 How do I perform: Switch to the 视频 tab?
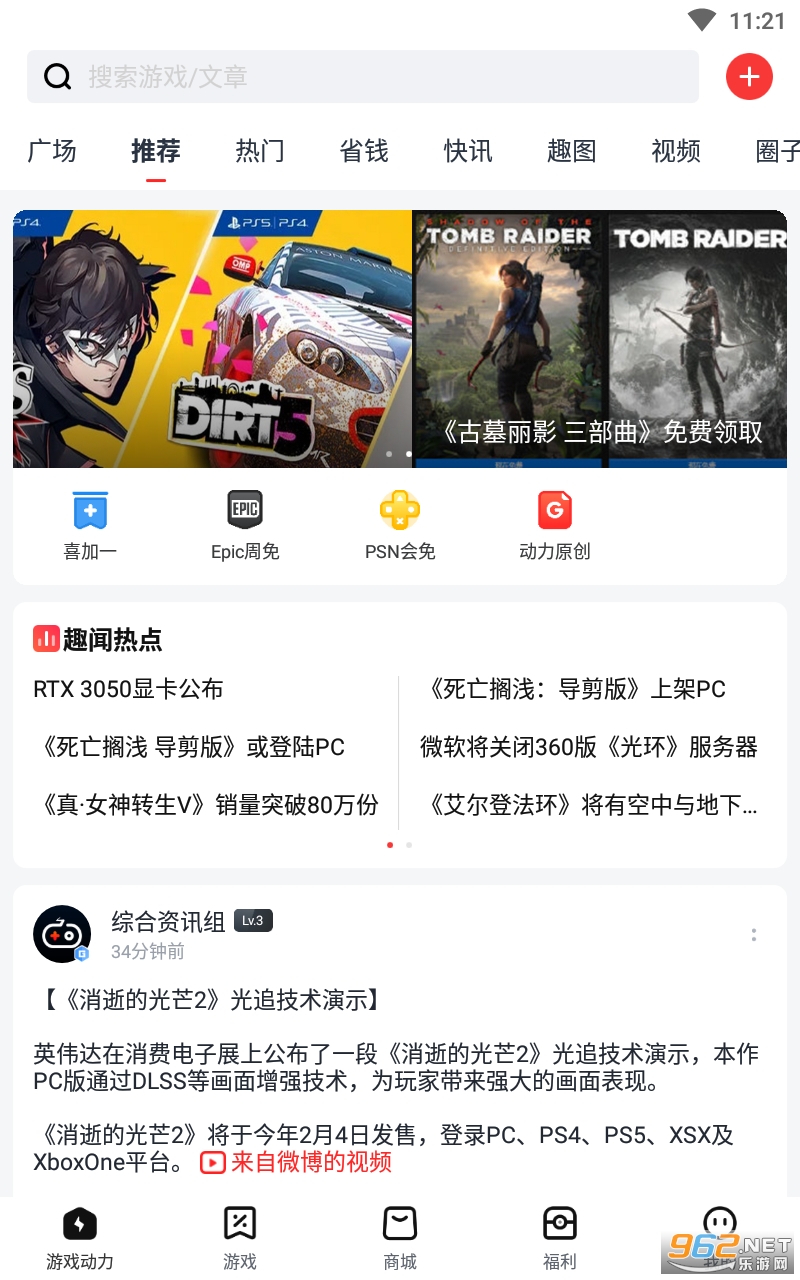[x=676, y=151]
